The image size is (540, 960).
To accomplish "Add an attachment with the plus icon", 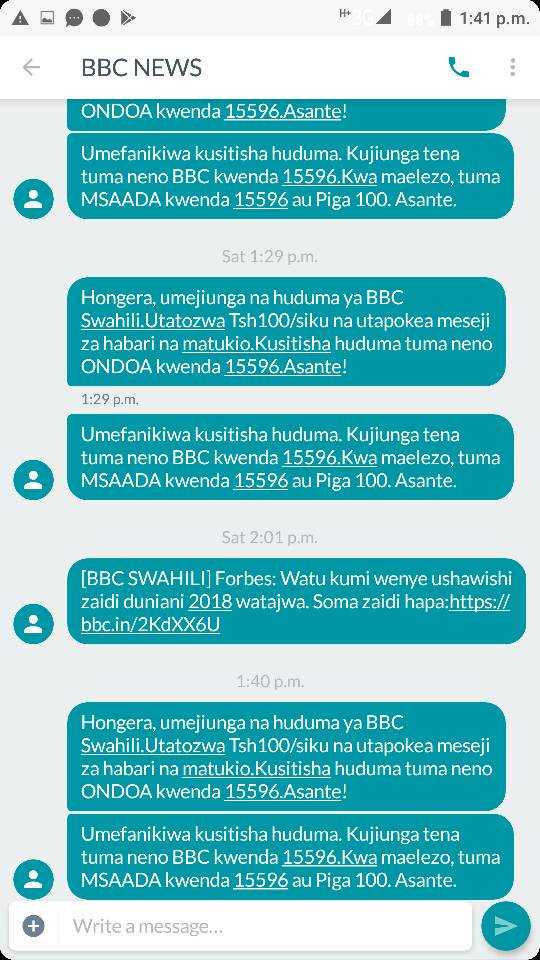I will tap(34, 926).
